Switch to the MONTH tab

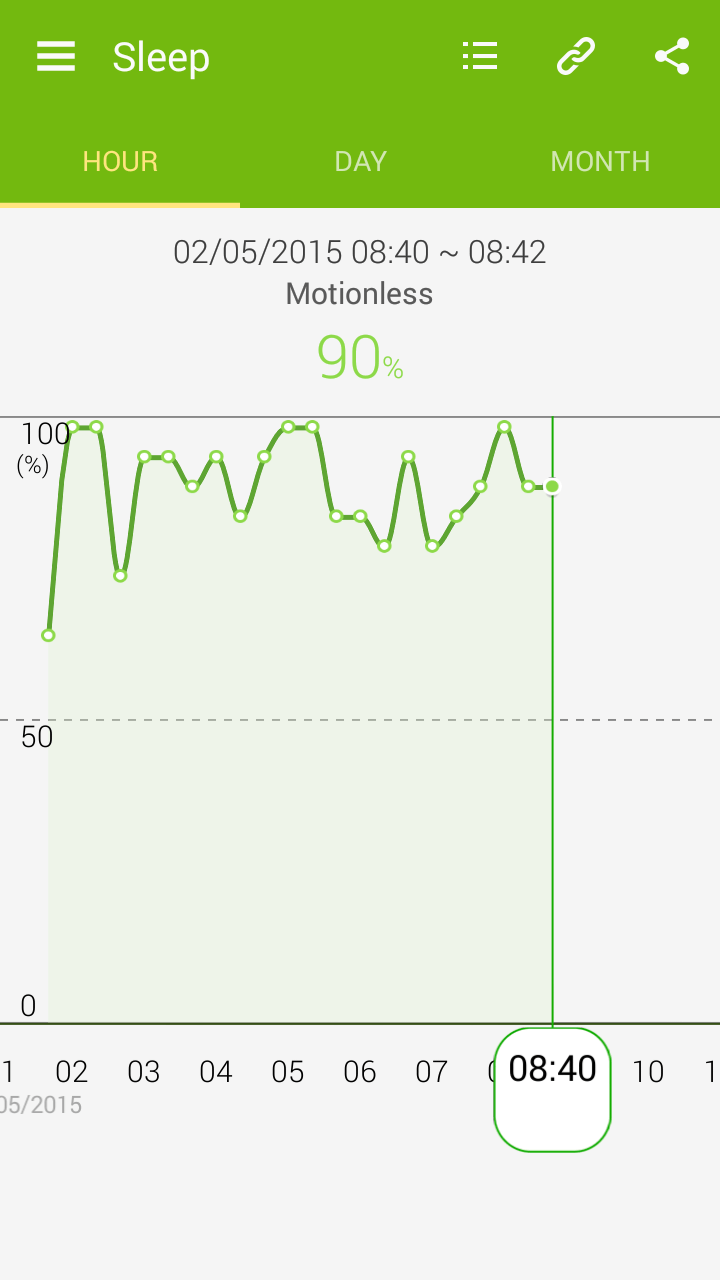click(600, 162)
